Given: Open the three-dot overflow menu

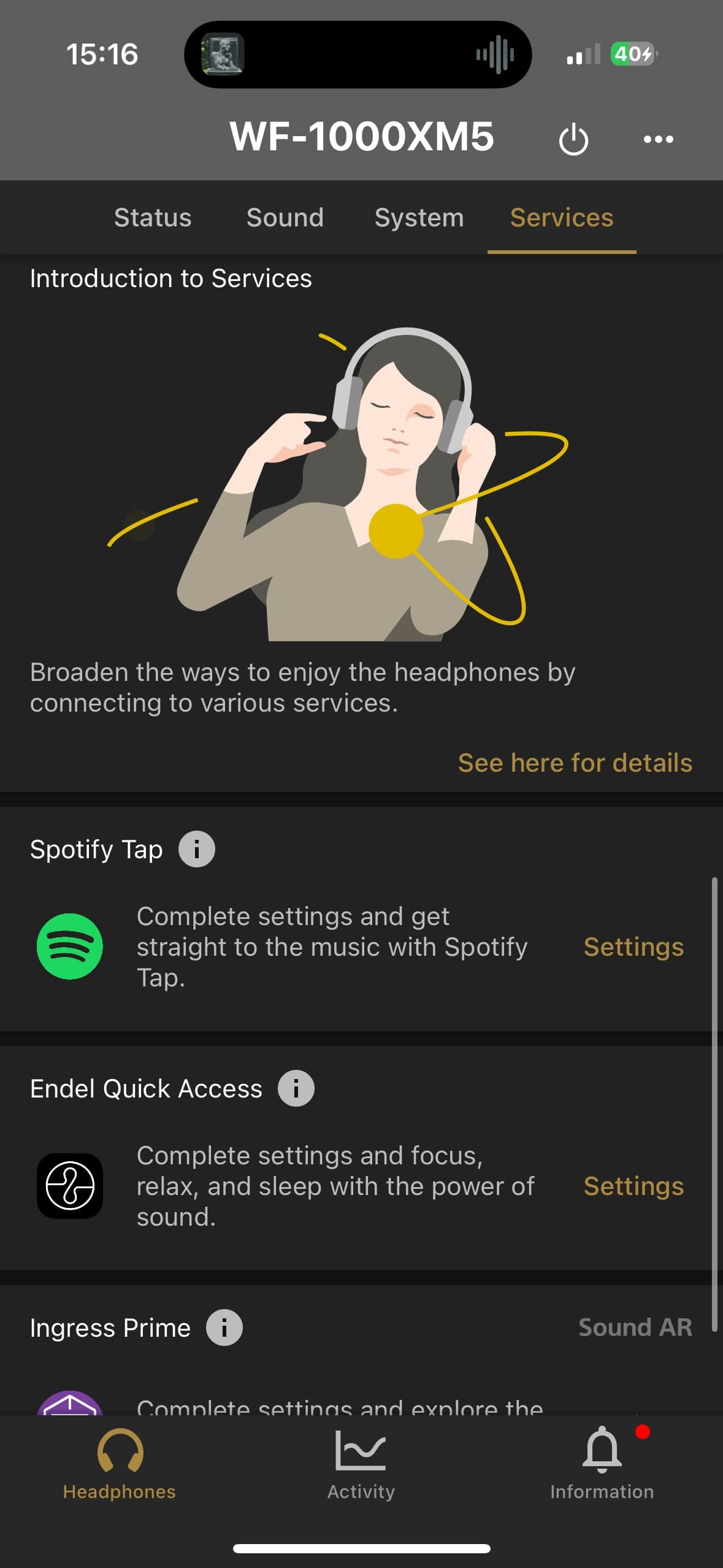Looking at the screenshot, I should (658, 139).
